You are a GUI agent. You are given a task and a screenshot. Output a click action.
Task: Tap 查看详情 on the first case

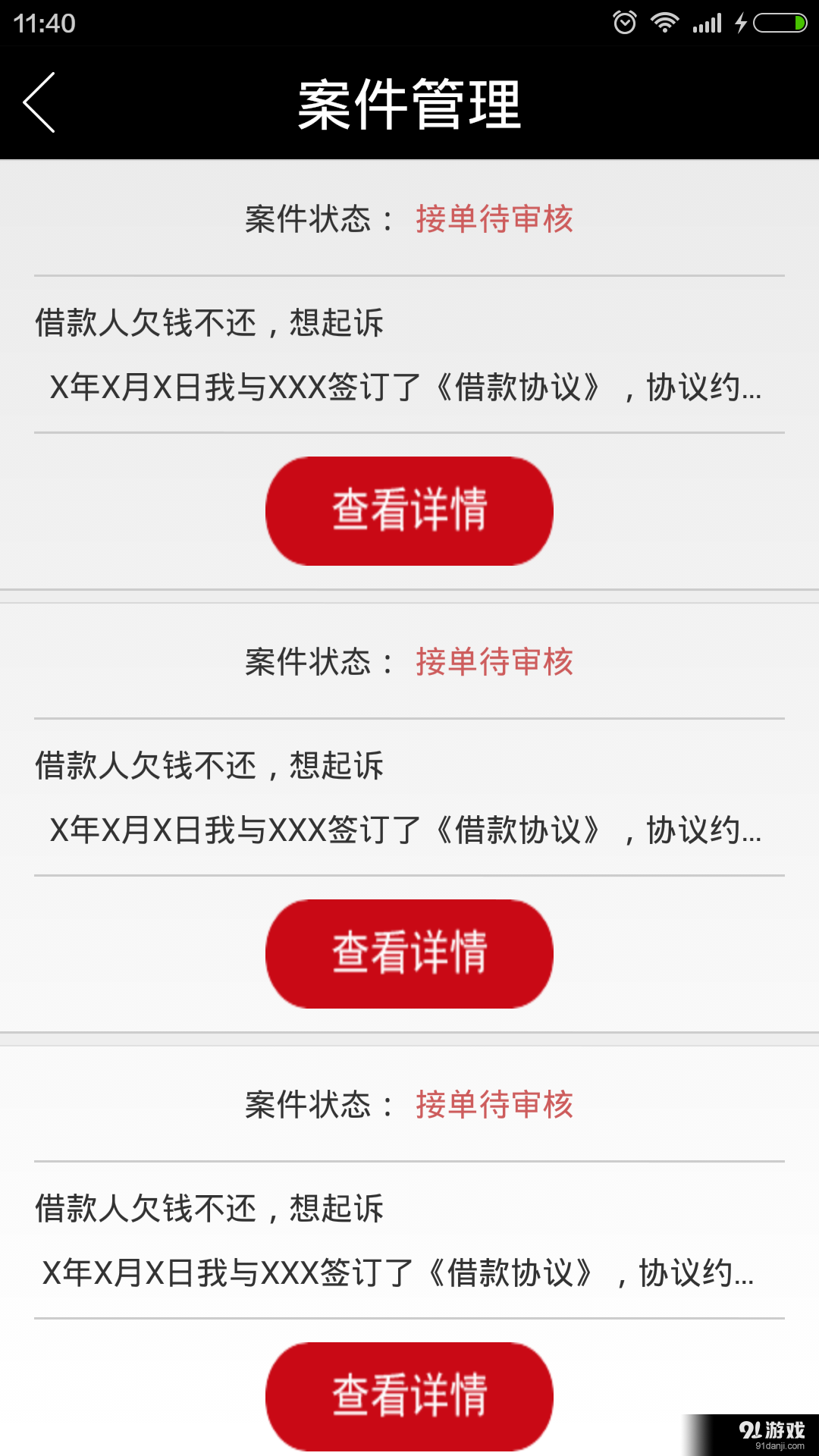pos(409,510)
